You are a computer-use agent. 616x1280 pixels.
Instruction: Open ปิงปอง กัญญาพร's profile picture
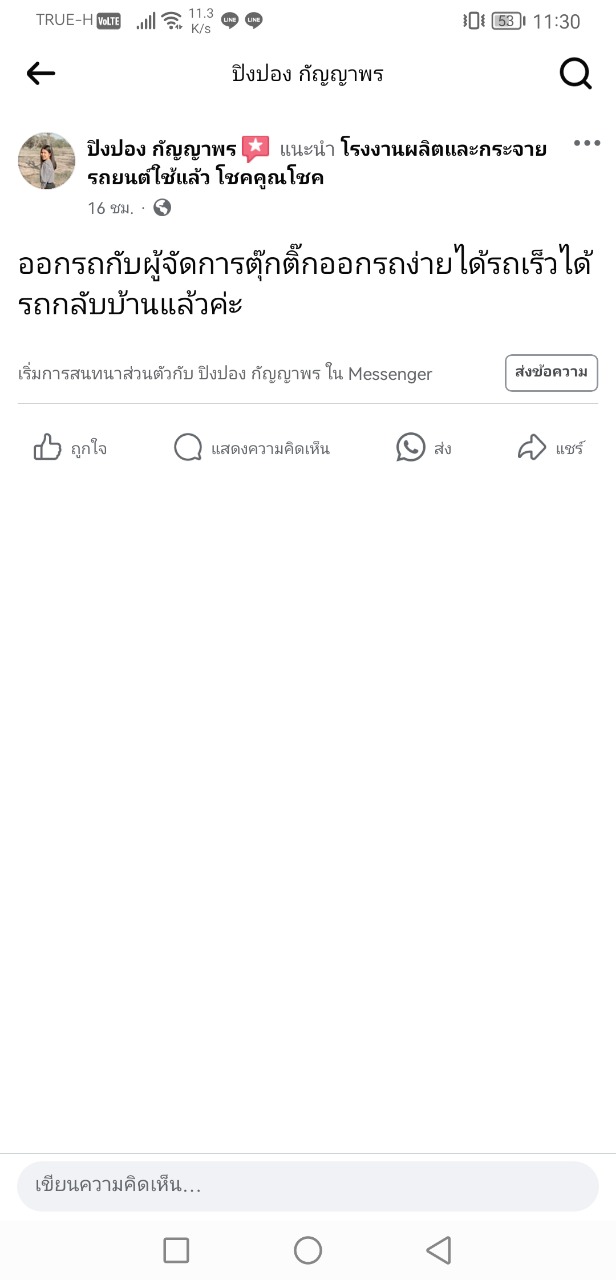click(47, 161)
